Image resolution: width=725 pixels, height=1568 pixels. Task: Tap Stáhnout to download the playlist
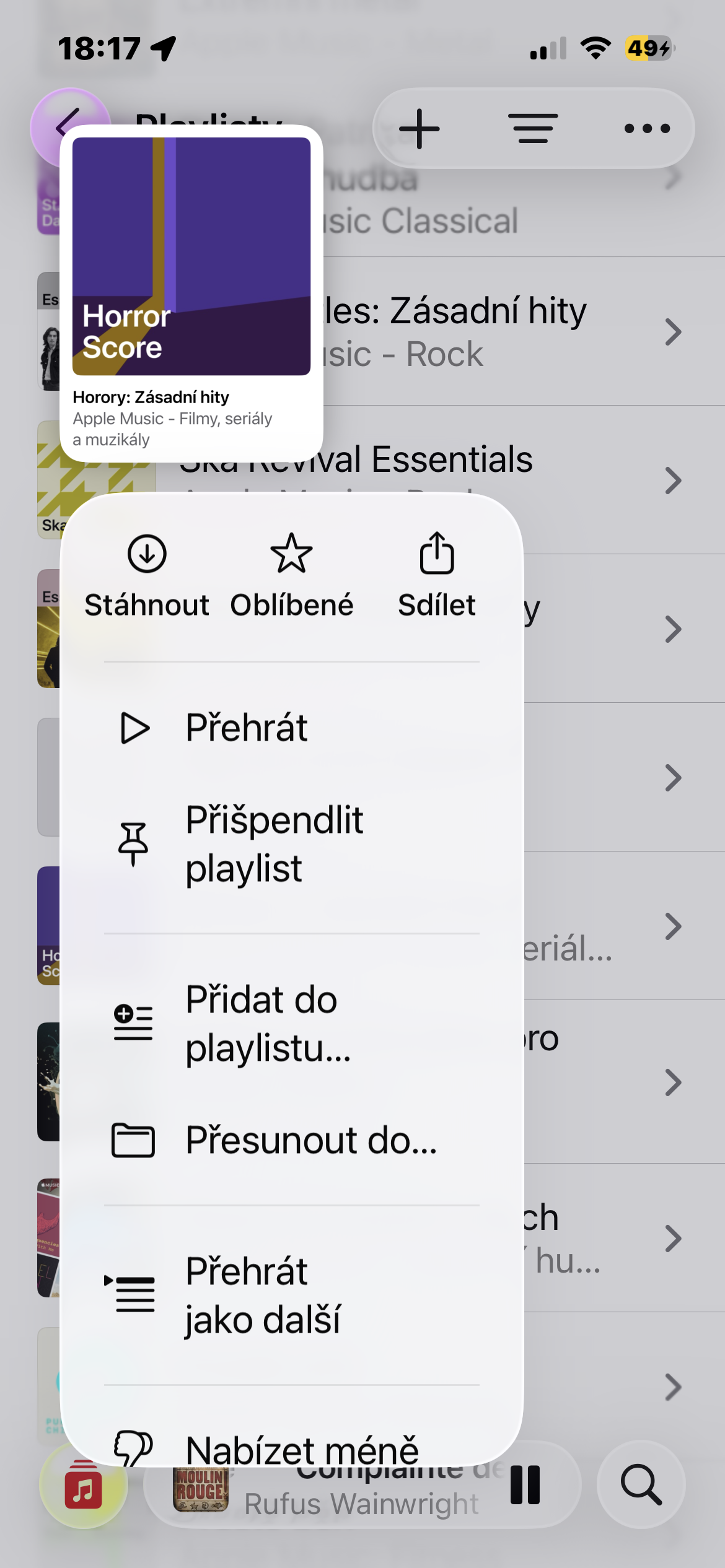pyautogui.click(x=147, y=575)
